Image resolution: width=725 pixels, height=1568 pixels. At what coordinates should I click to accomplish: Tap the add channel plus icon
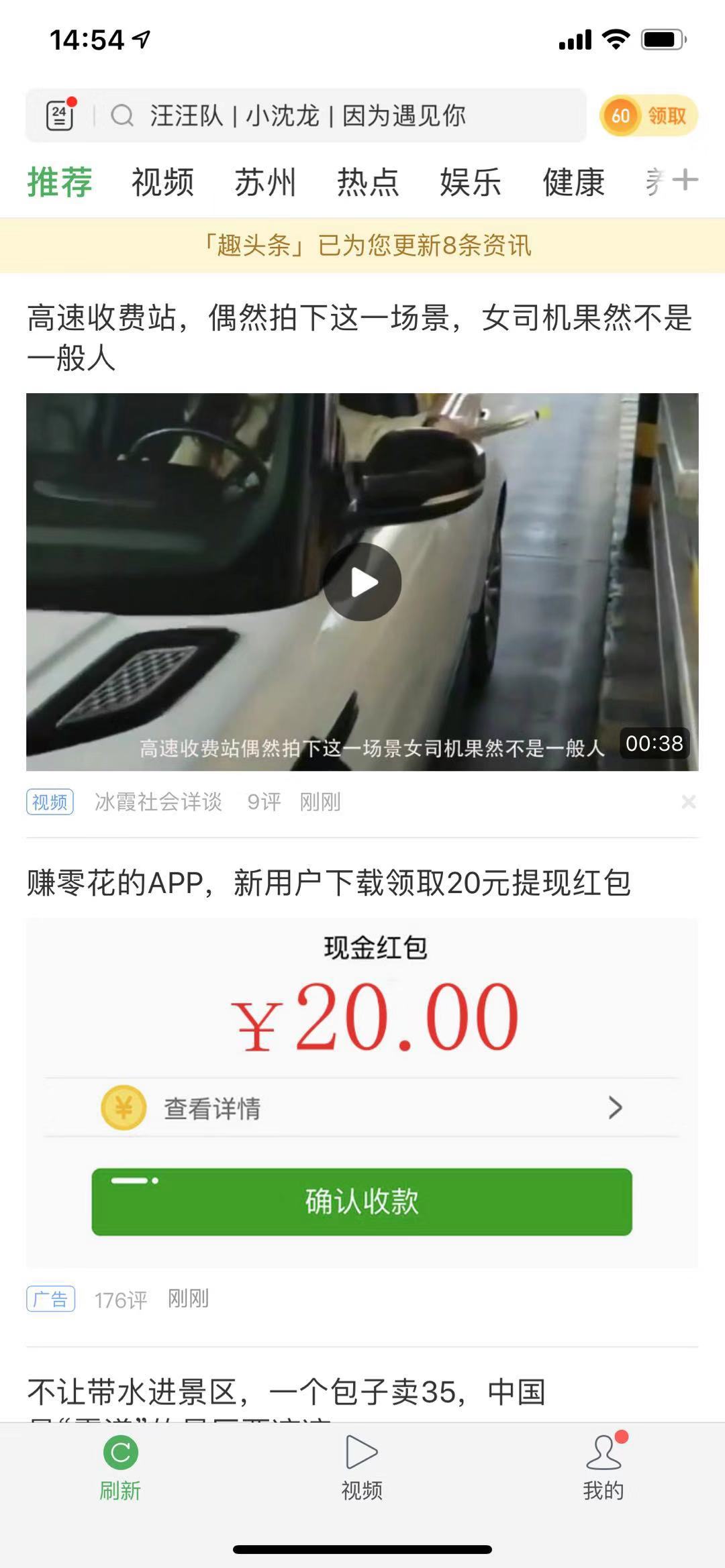tap(686, 180)
